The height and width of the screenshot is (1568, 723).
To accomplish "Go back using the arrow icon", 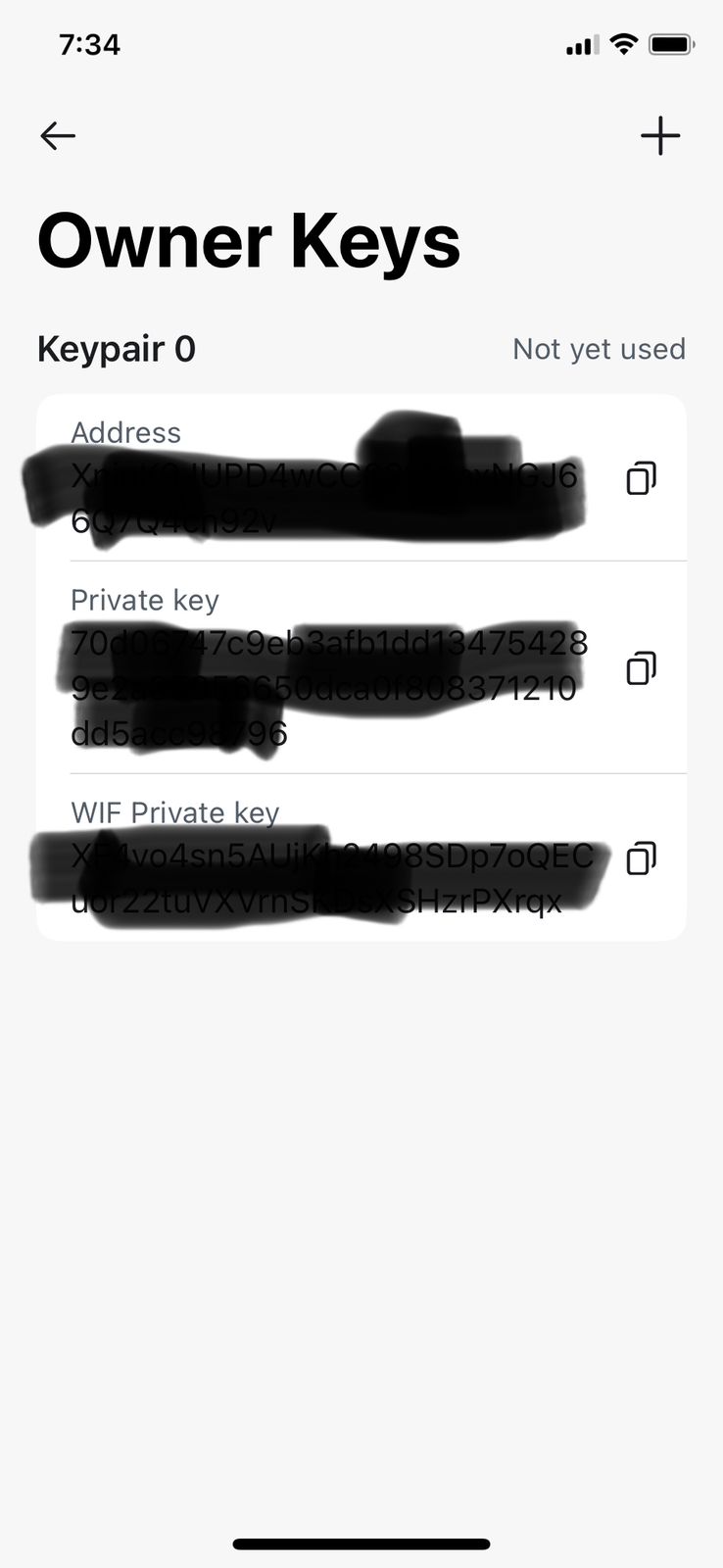I will click(x=58, y=135).
